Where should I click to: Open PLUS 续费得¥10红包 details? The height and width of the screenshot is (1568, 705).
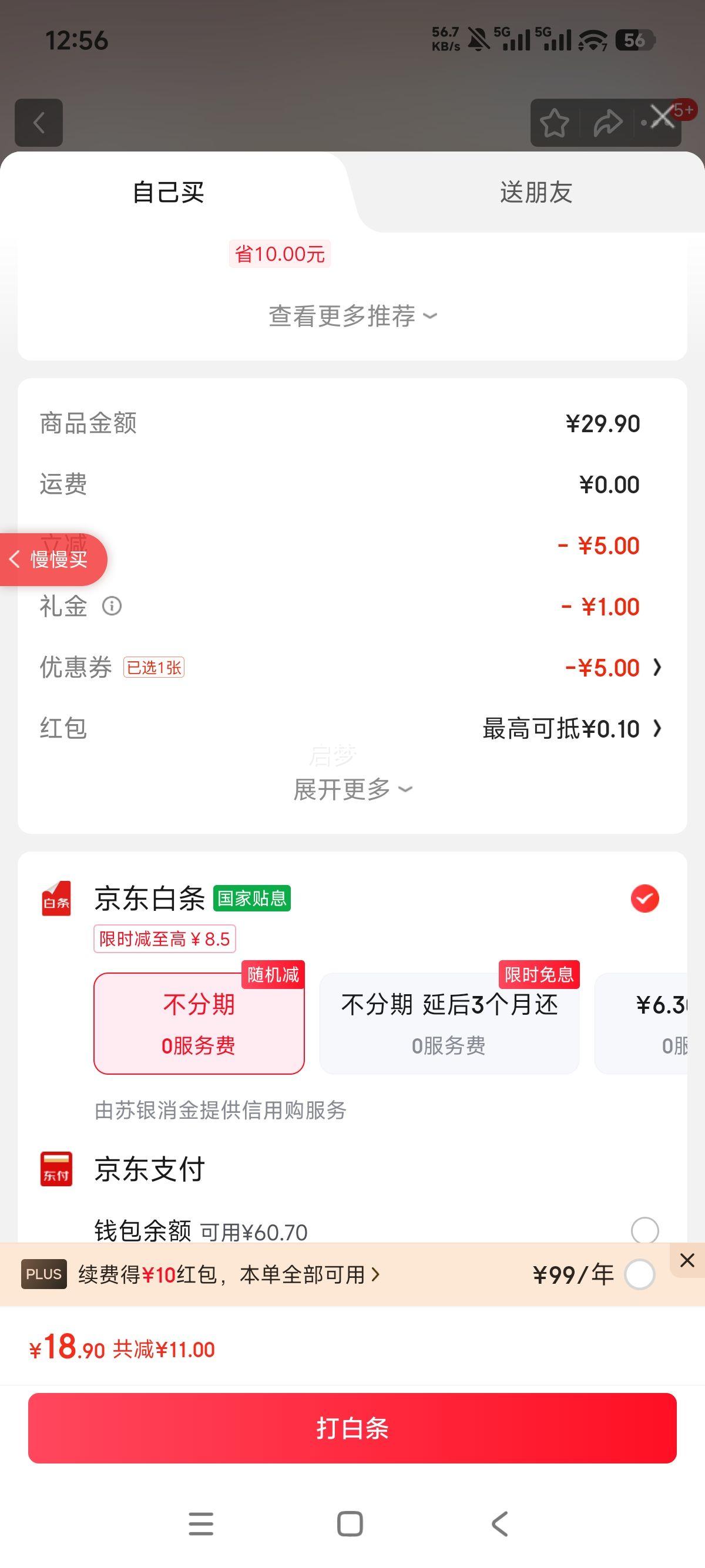point(229,1274)
